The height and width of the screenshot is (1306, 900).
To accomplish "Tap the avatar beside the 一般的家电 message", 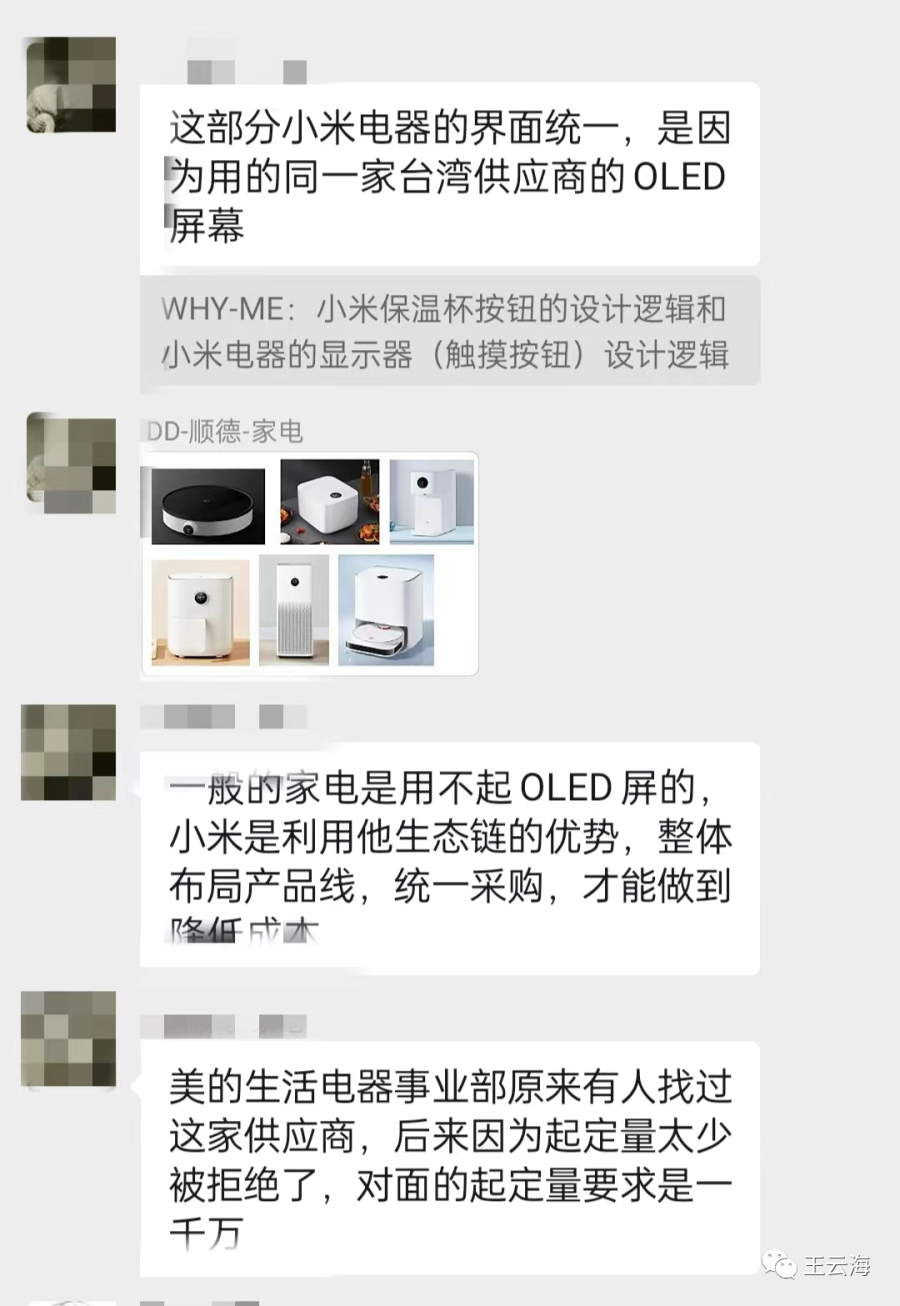I will (69, 752).
